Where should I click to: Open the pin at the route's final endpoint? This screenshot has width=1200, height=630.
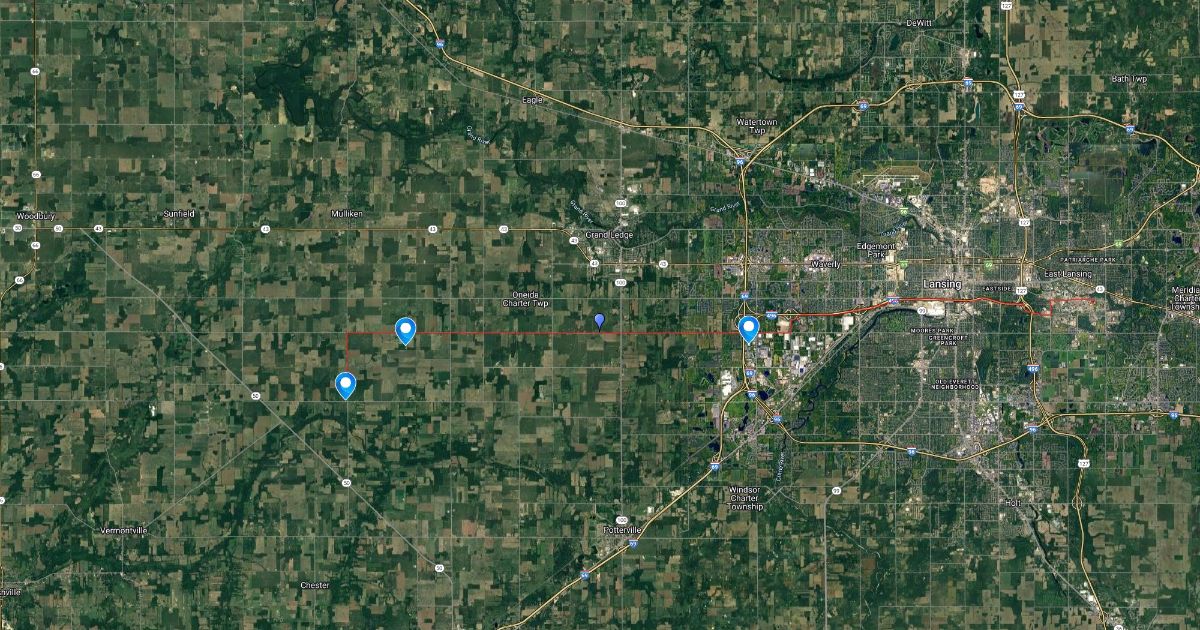346,384
